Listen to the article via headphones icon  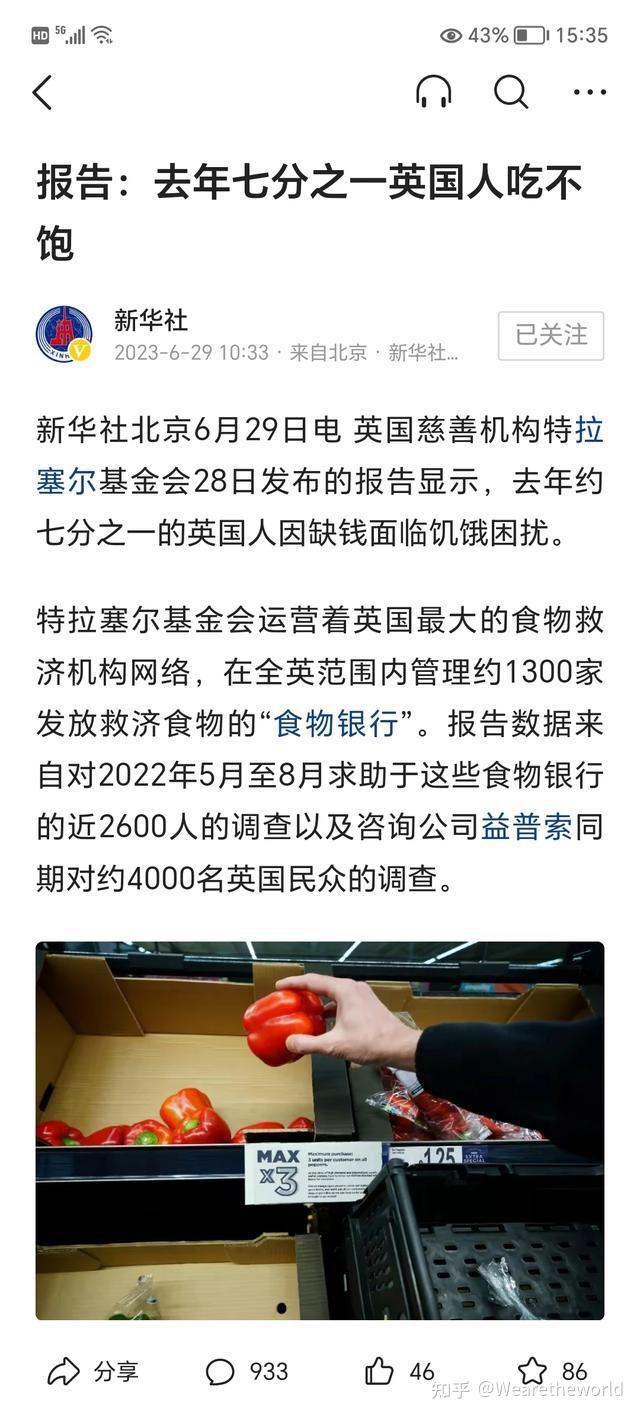(x=433, y=93)
